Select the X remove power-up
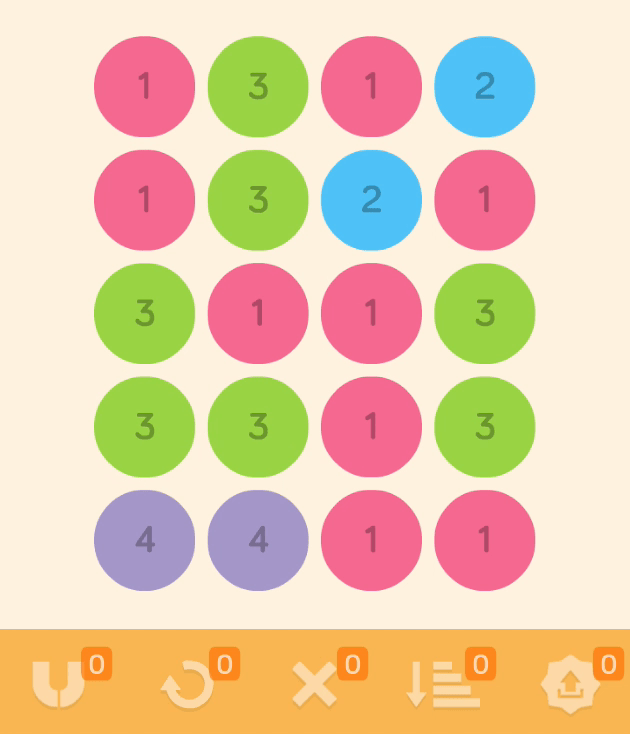630x734 pixels. pos(316,686)
